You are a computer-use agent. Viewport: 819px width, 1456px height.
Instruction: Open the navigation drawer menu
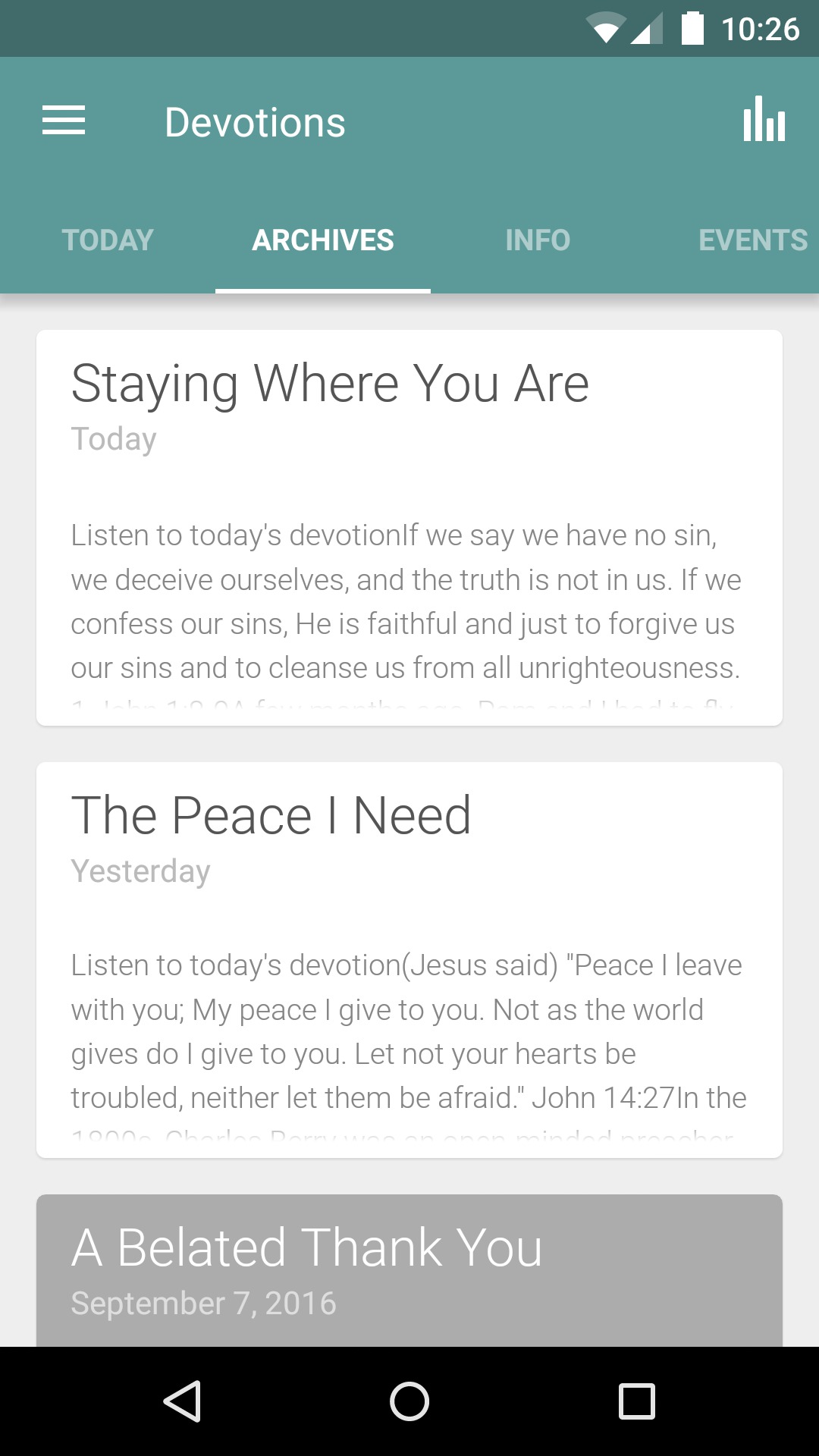click(64, 121)
